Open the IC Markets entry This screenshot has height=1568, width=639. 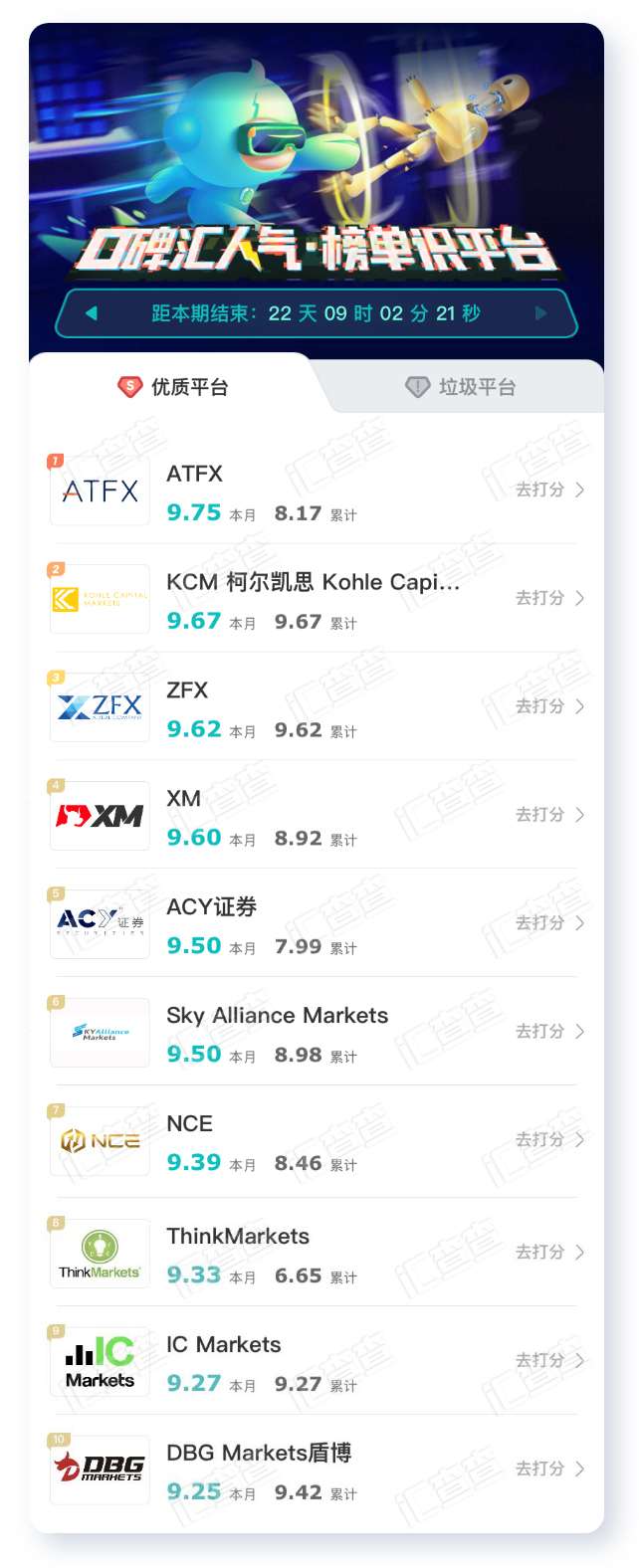317,1360
